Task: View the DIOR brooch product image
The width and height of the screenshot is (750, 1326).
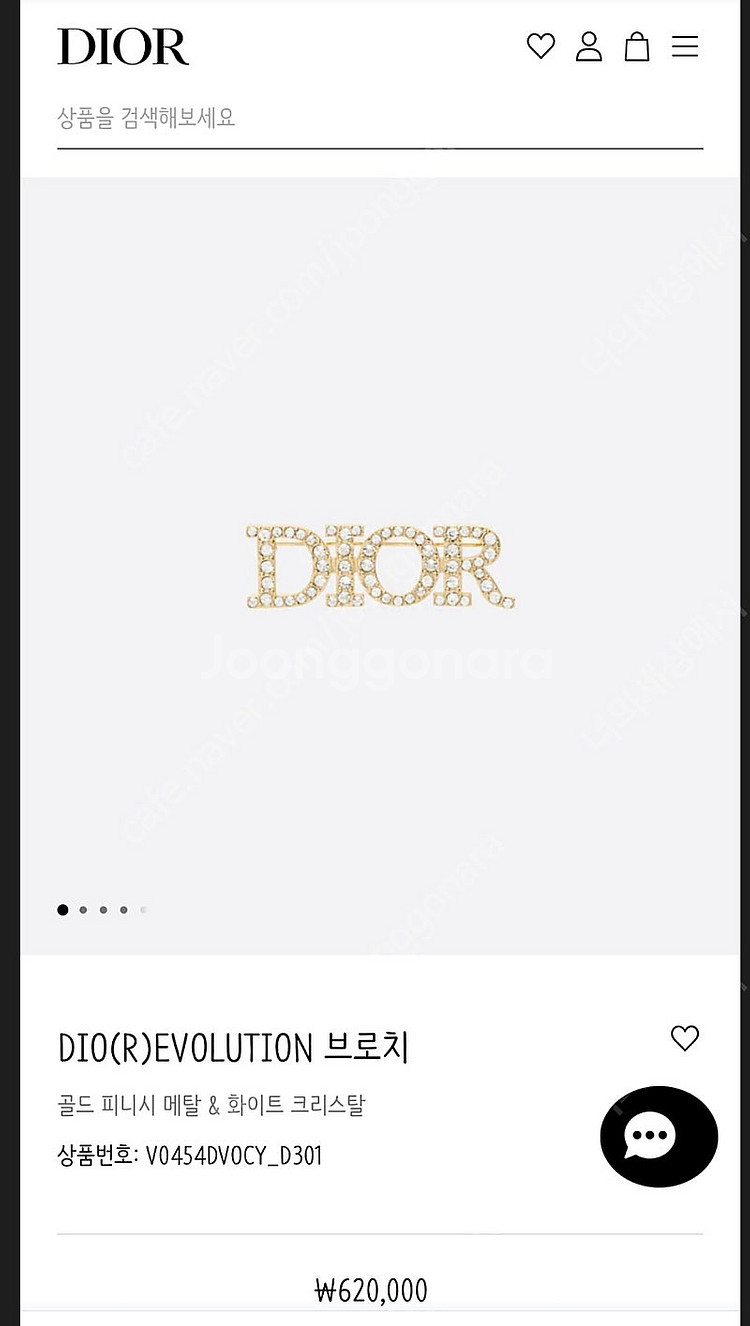Action: 380,567
